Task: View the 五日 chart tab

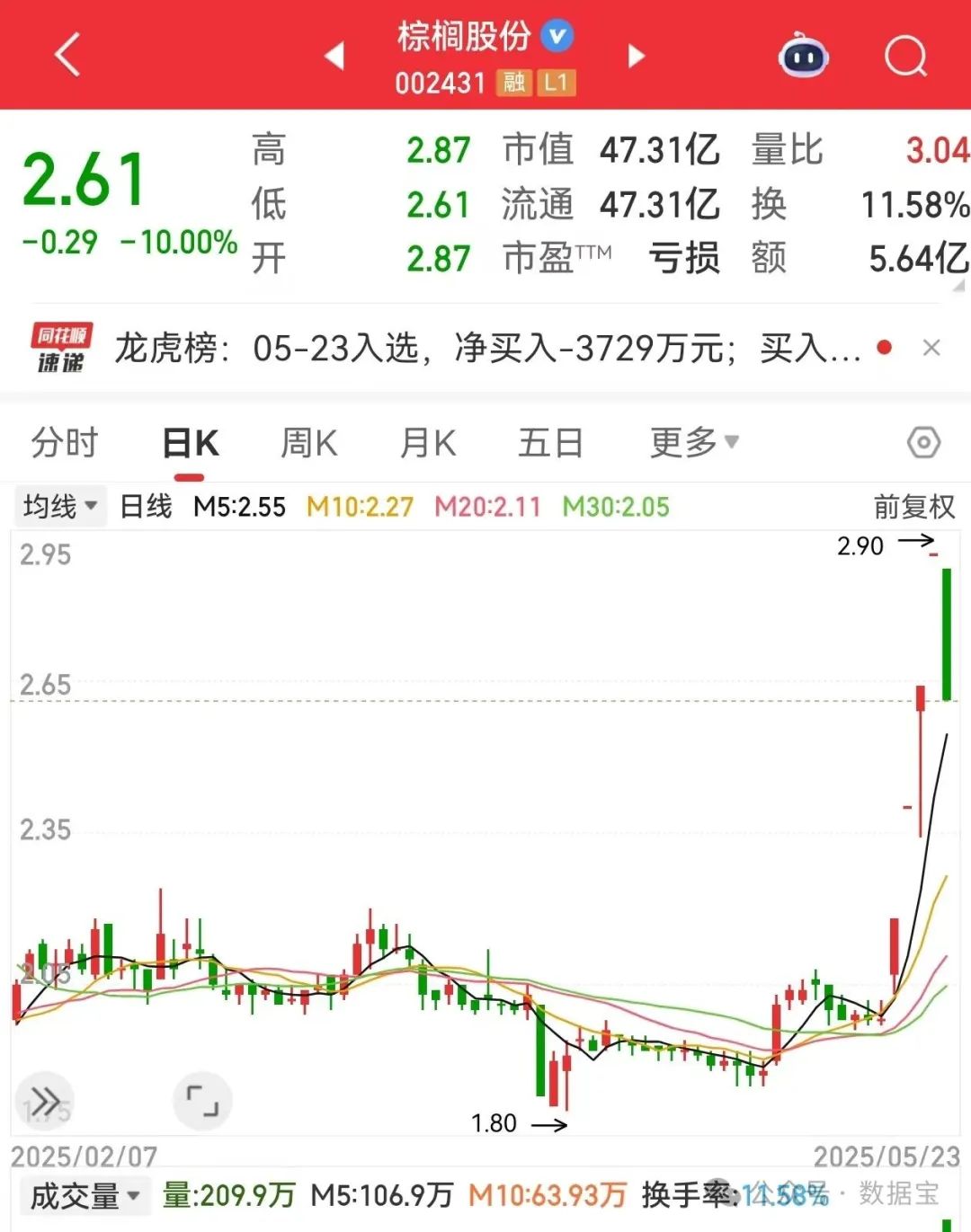Action: coord(550,443)
